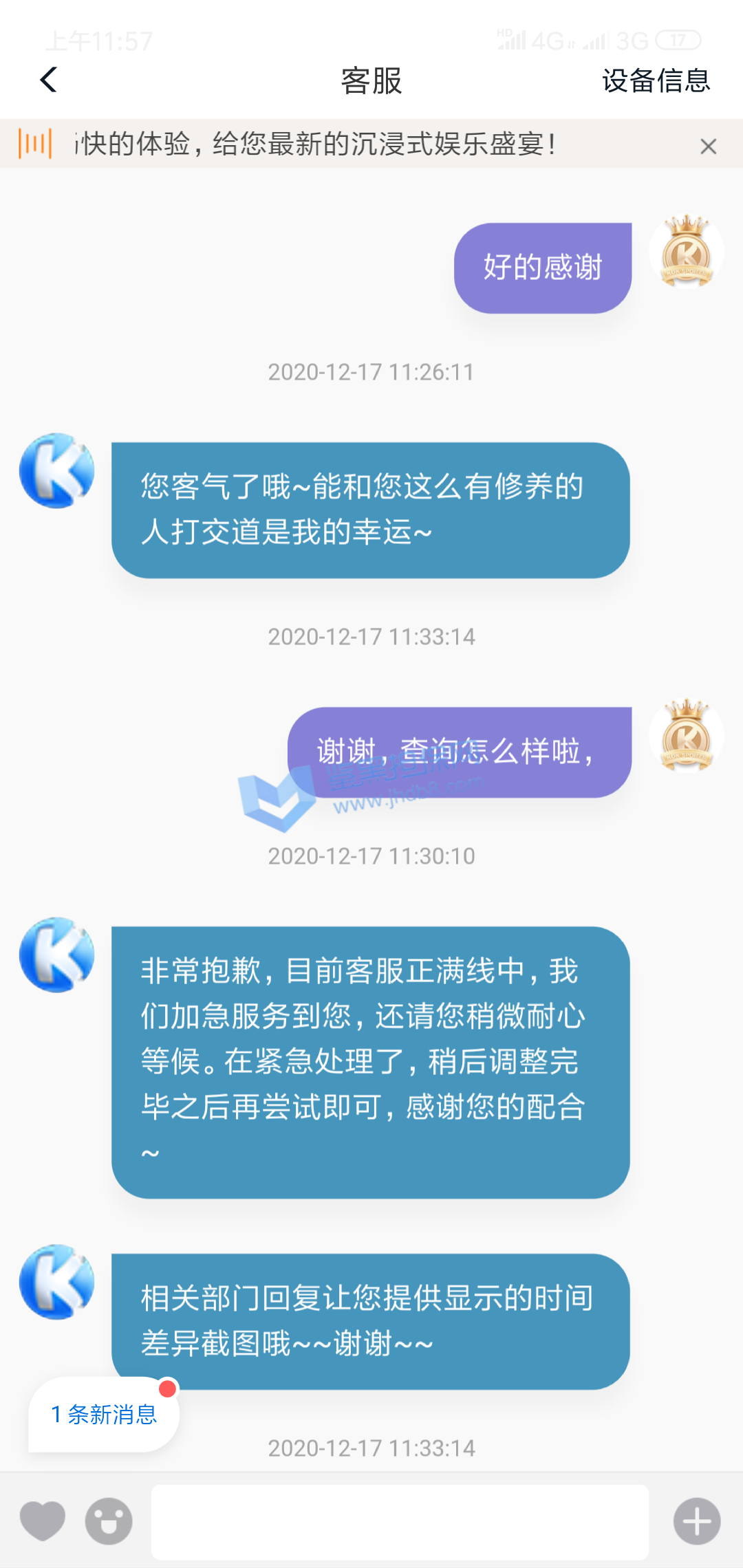Go back from the 客服 chat
743x1568 pixels.
pyautogui.click(x=48, y=80)
